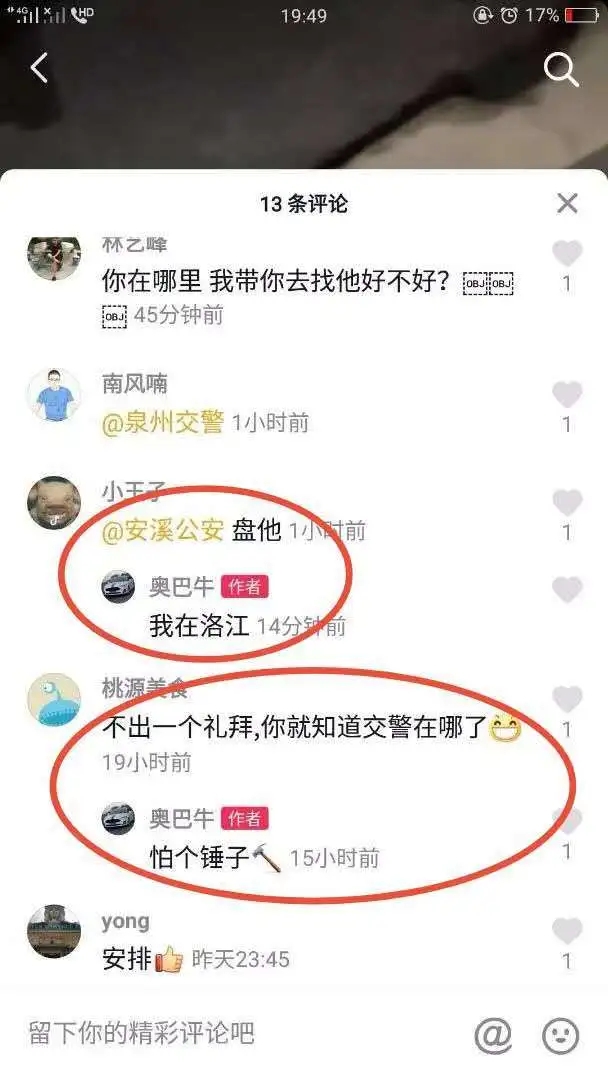Like the comment by 南风喃
Image resolution: width=608 pixels, height=1080 pixels.
[567, 396]
